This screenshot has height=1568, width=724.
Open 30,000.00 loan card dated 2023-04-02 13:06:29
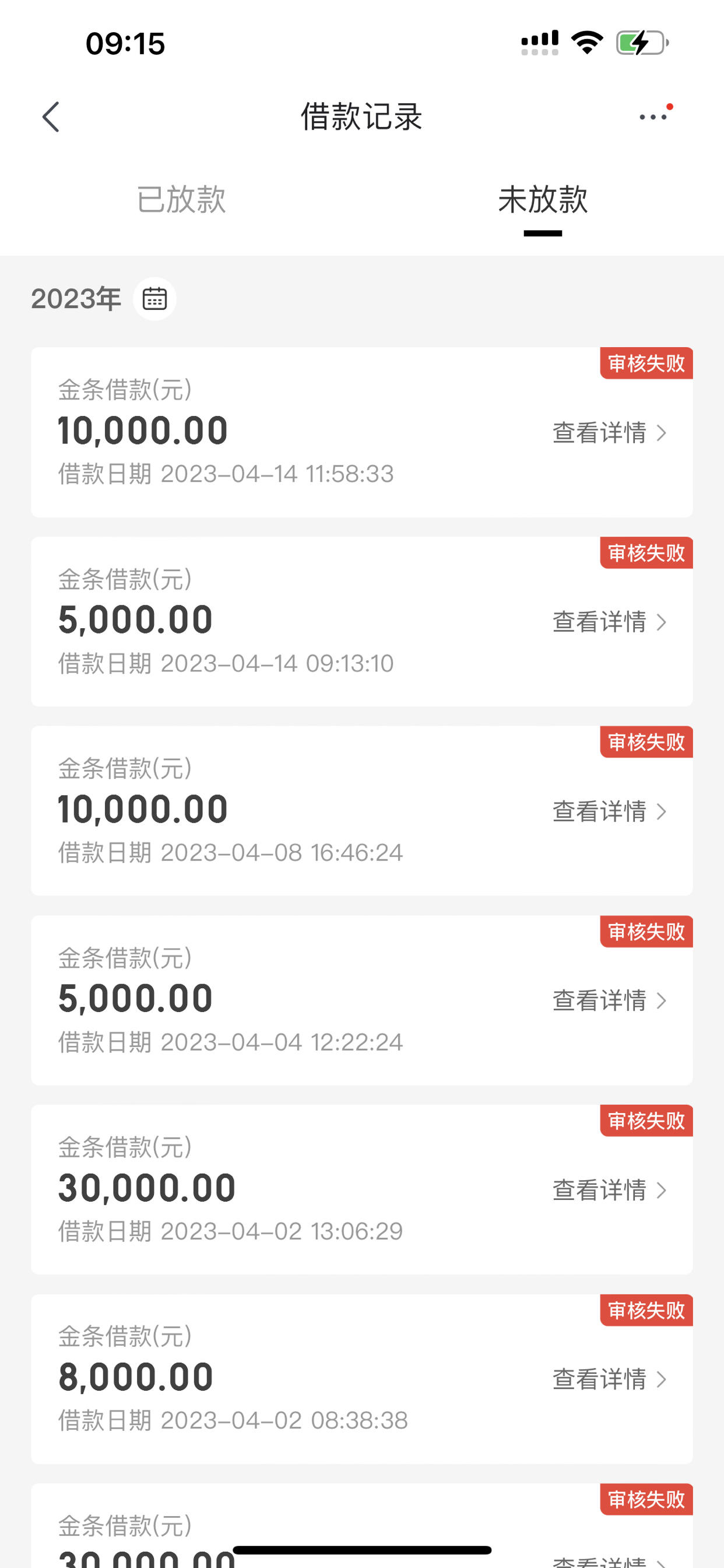(362, 1189)
